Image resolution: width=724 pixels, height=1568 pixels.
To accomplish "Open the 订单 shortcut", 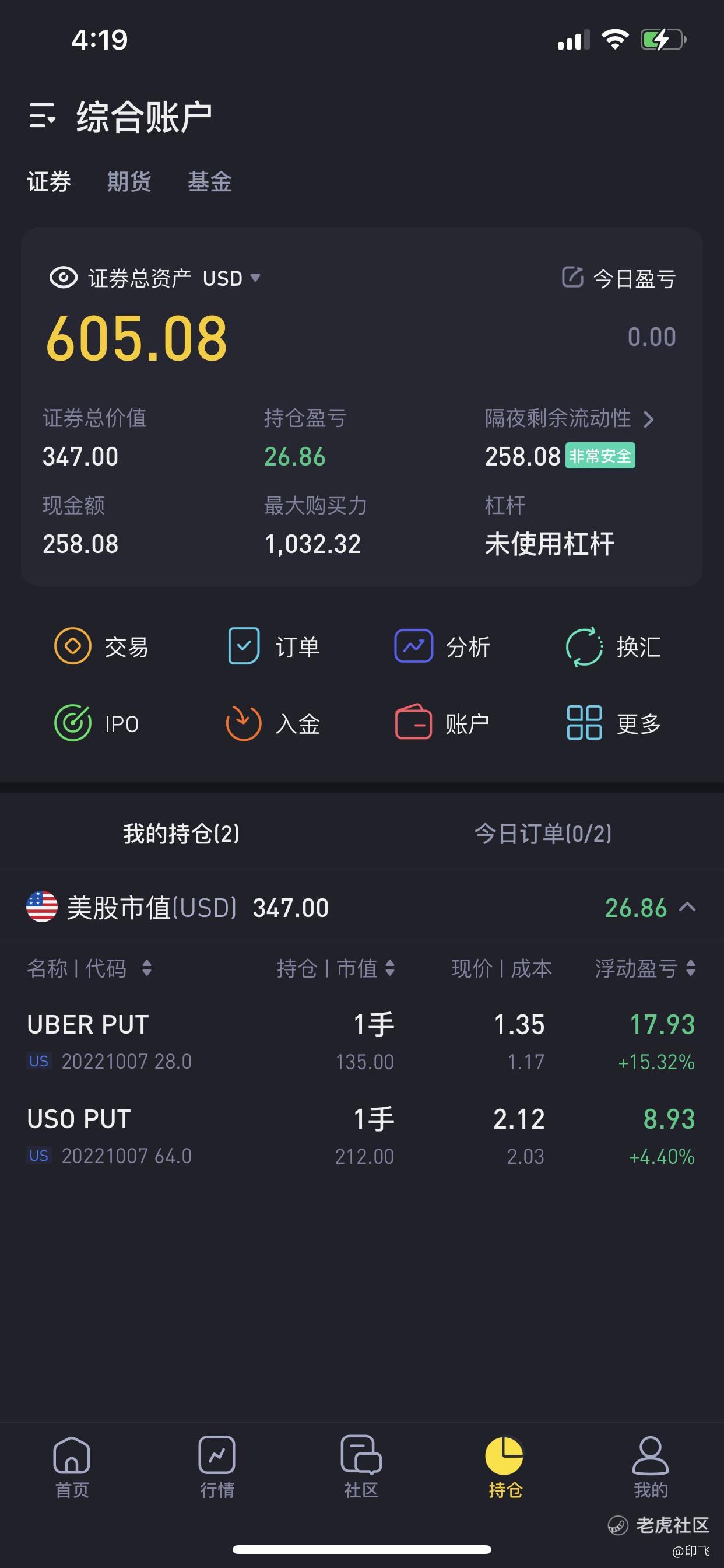I will coord(273,646).
